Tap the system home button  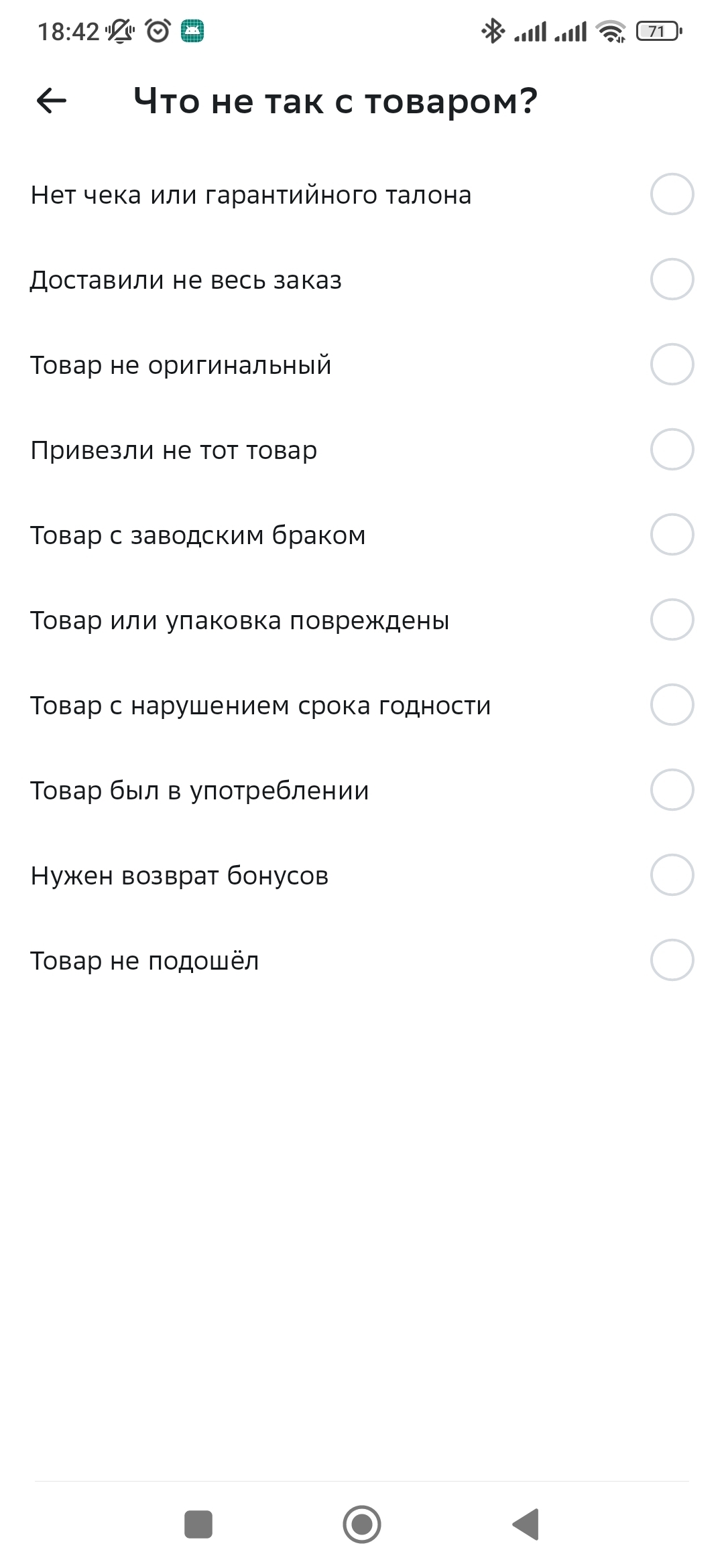362,1524
